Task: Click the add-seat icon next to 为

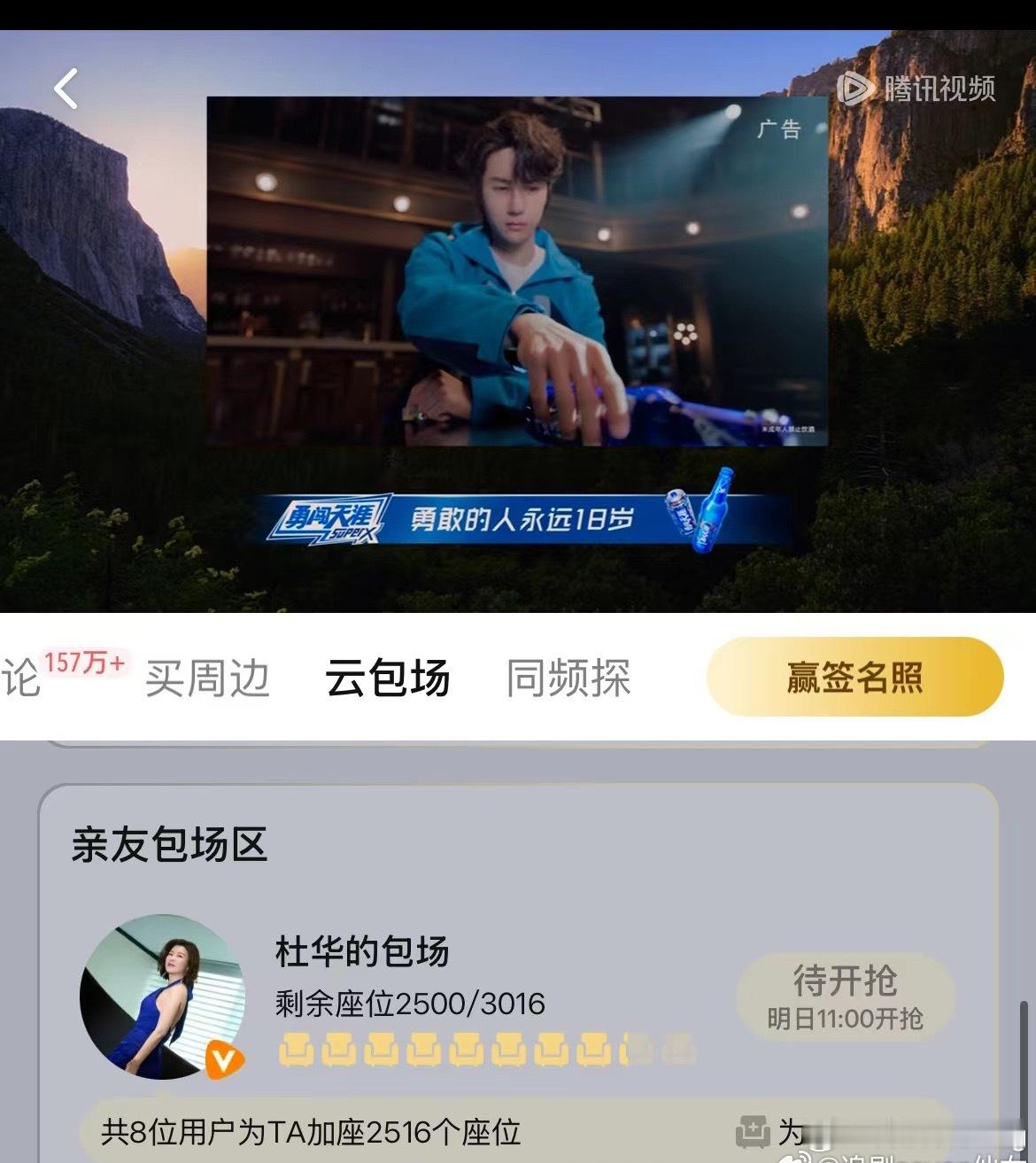Action: tap(754, 1130)
